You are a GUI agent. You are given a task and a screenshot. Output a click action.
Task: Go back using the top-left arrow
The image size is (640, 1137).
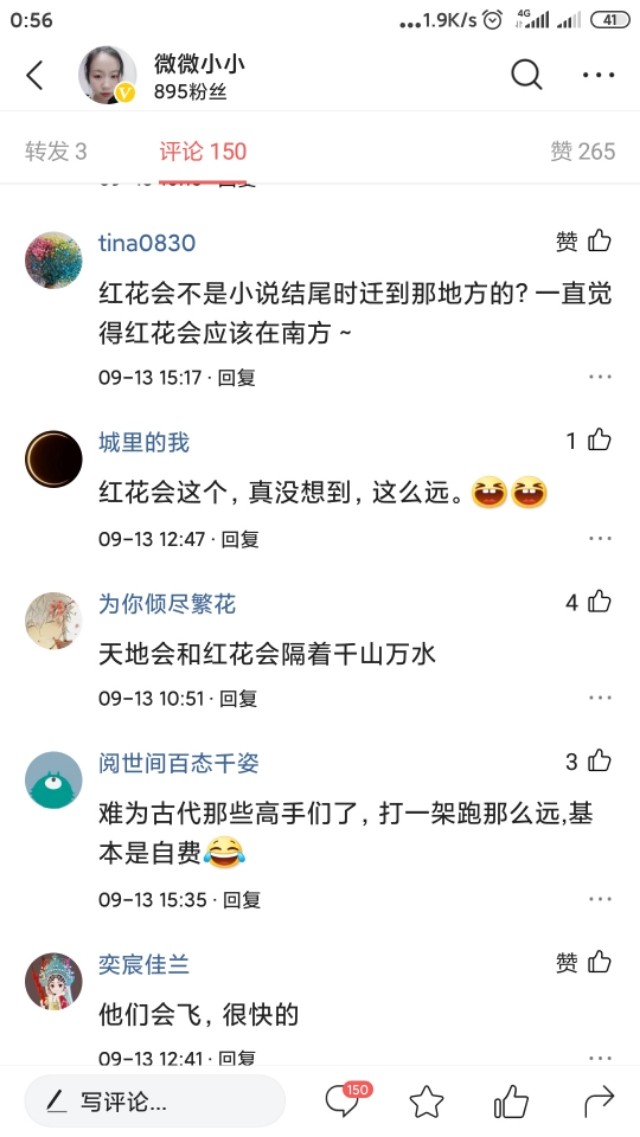[x=35, y=75]
